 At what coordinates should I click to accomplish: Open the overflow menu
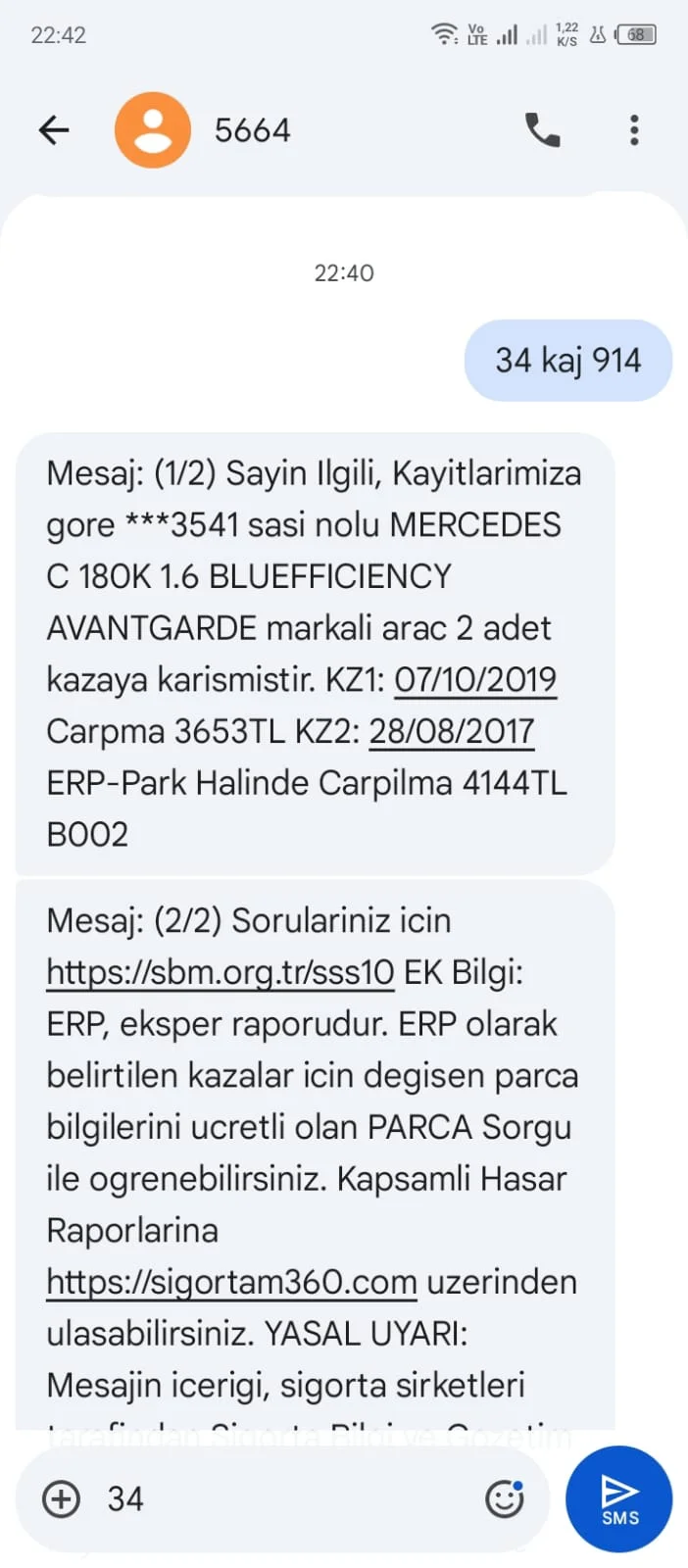pyautogui.click(x=634, y=129)
